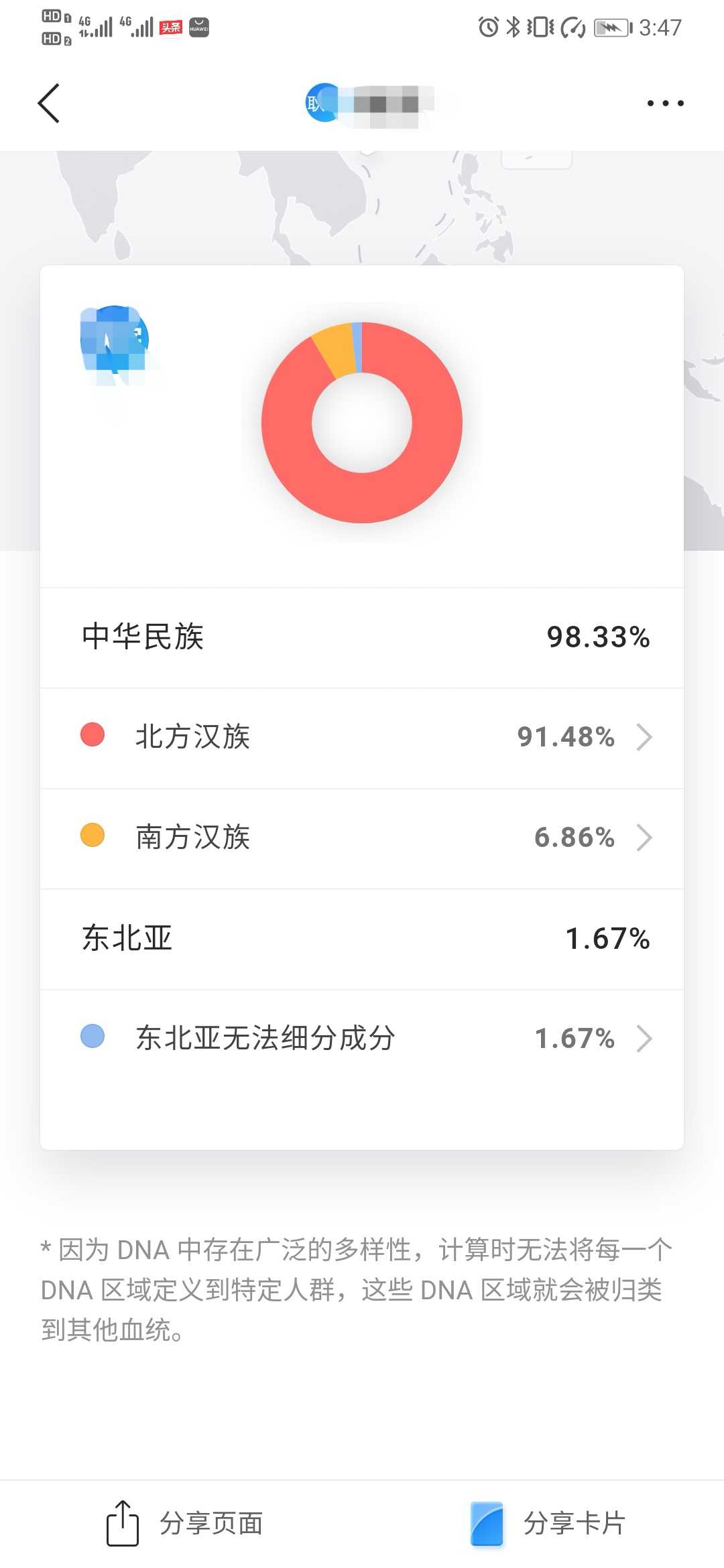
Task: Open 南方汉族 6.86% details
Action: (362, 838)
